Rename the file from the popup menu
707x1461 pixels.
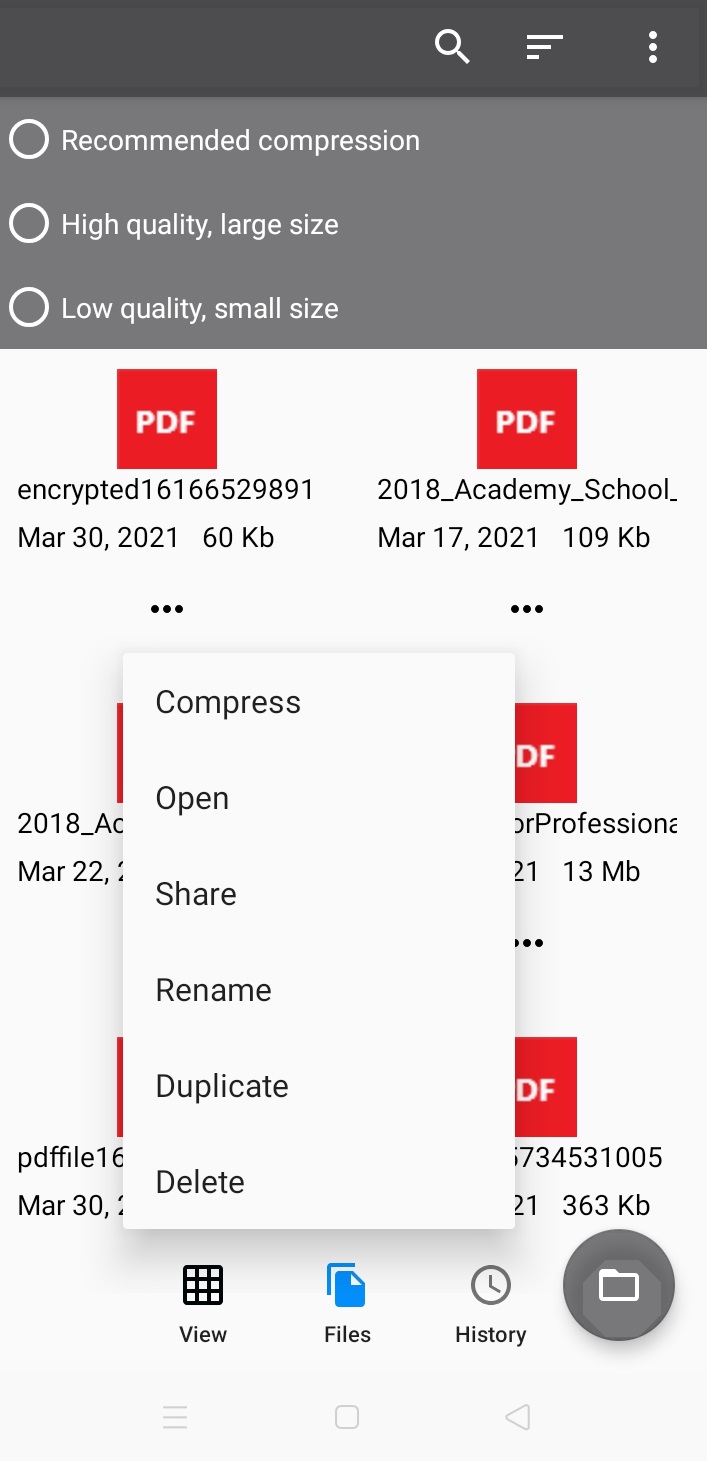pos(214,990)
